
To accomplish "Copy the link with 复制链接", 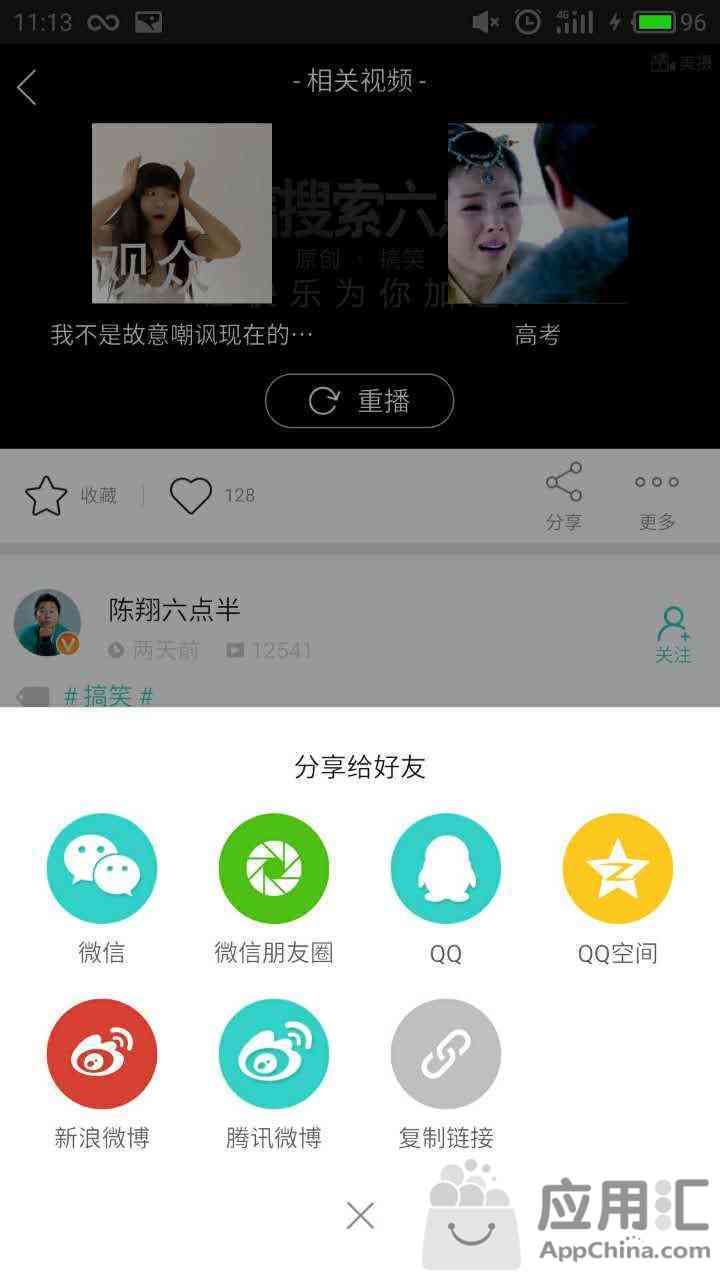I will click(x=446, y=1053).
